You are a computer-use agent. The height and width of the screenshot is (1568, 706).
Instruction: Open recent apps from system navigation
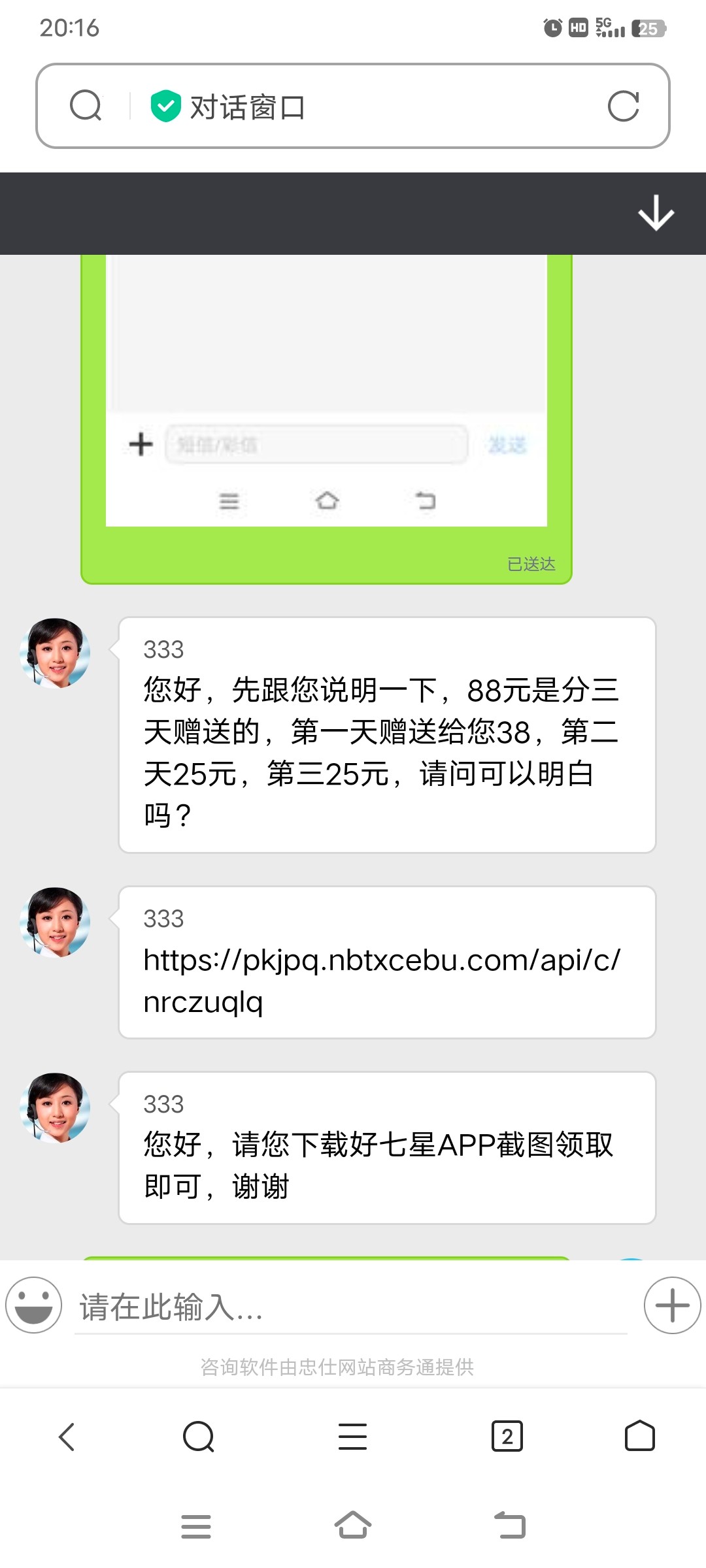click(196, 1526)
